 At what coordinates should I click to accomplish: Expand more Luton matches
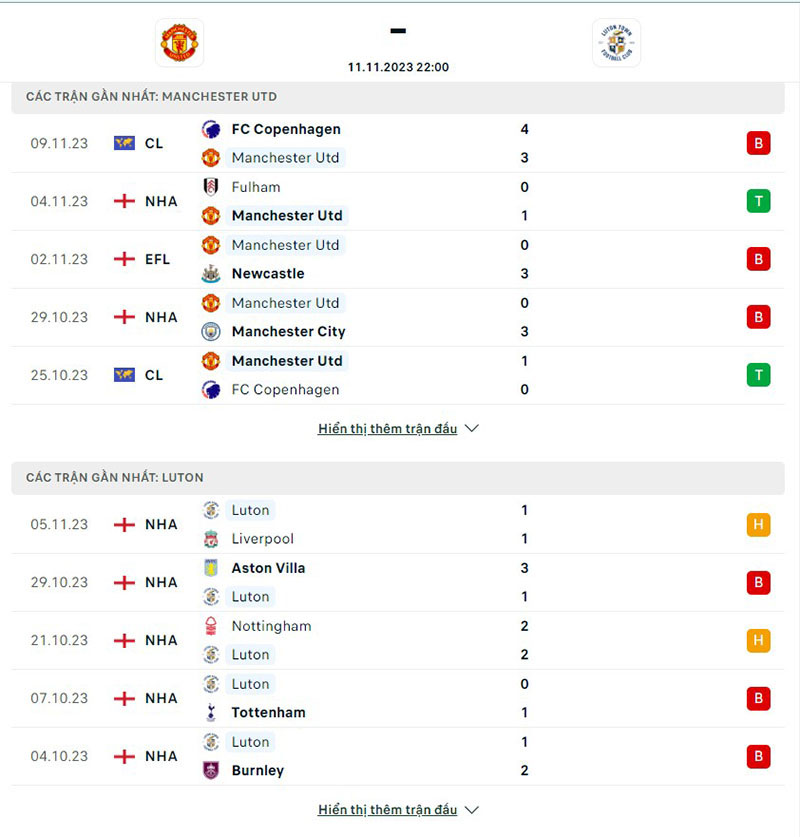388,809
